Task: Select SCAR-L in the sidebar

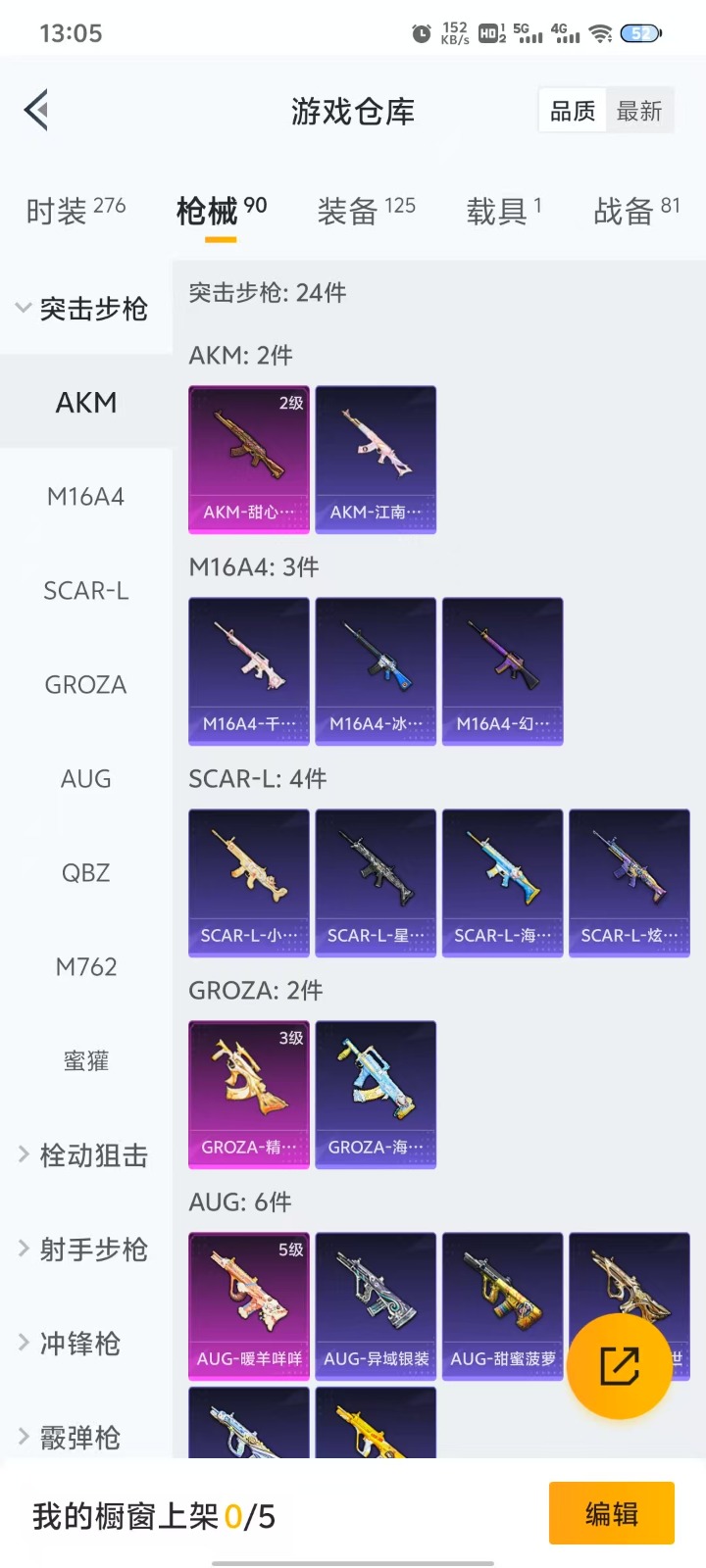Action: pyautogui.click(x=86, y=591)
